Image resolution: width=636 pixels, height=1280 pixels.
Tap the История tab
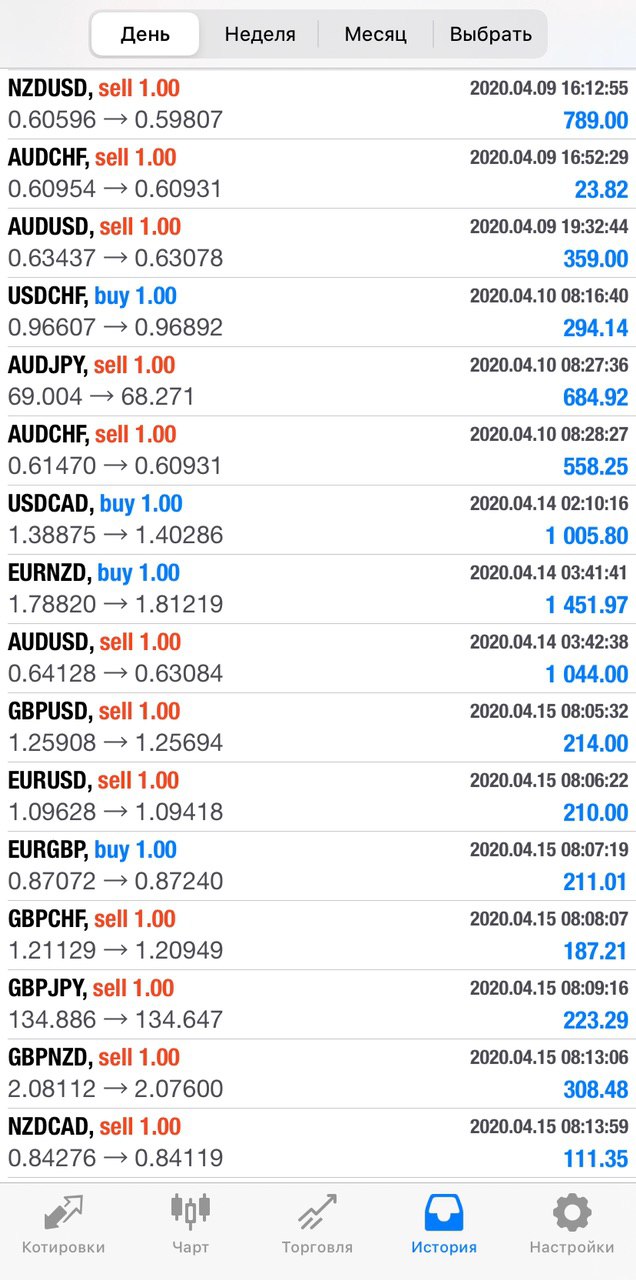point(444,1224)
